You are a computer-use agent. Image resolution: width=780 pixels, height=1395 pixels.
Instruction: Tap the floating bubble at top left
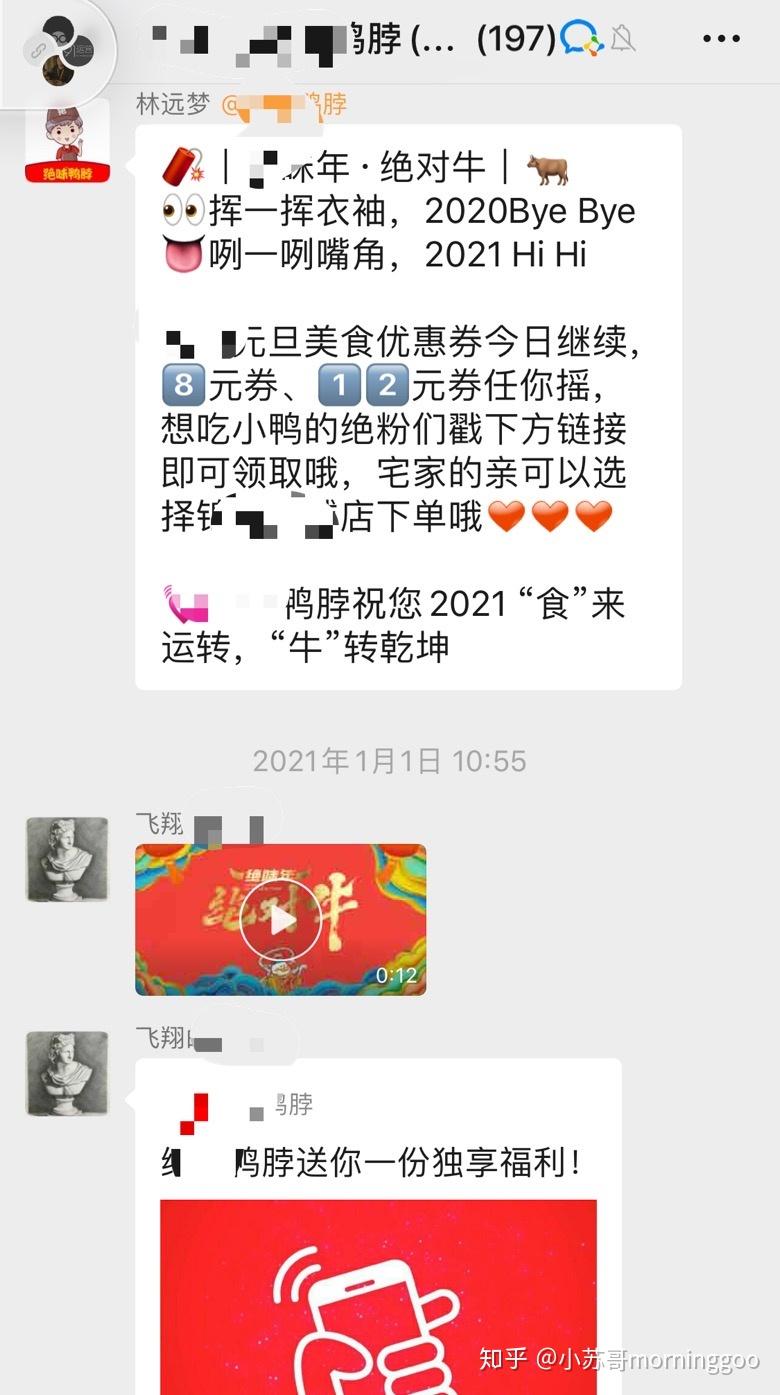pyautogui.click(x=62, y=48)
